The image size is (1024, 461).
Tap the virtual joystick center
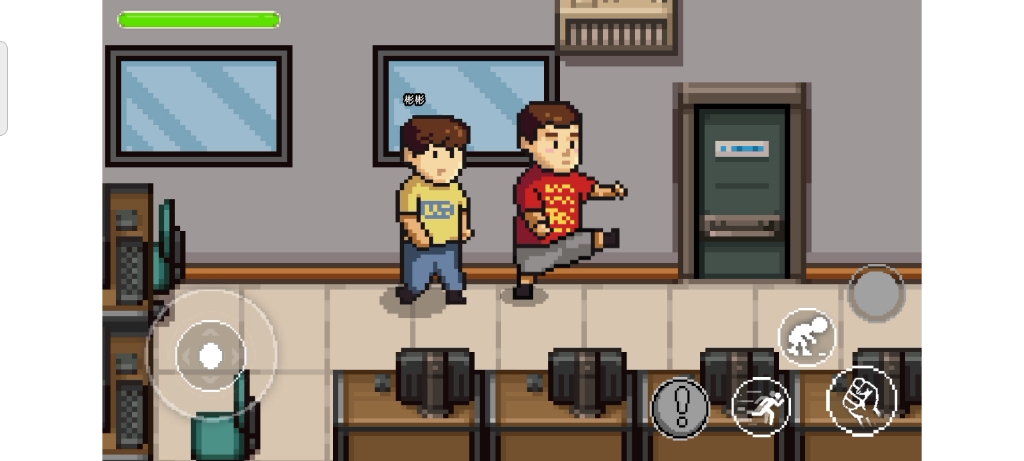coord(210,355)
